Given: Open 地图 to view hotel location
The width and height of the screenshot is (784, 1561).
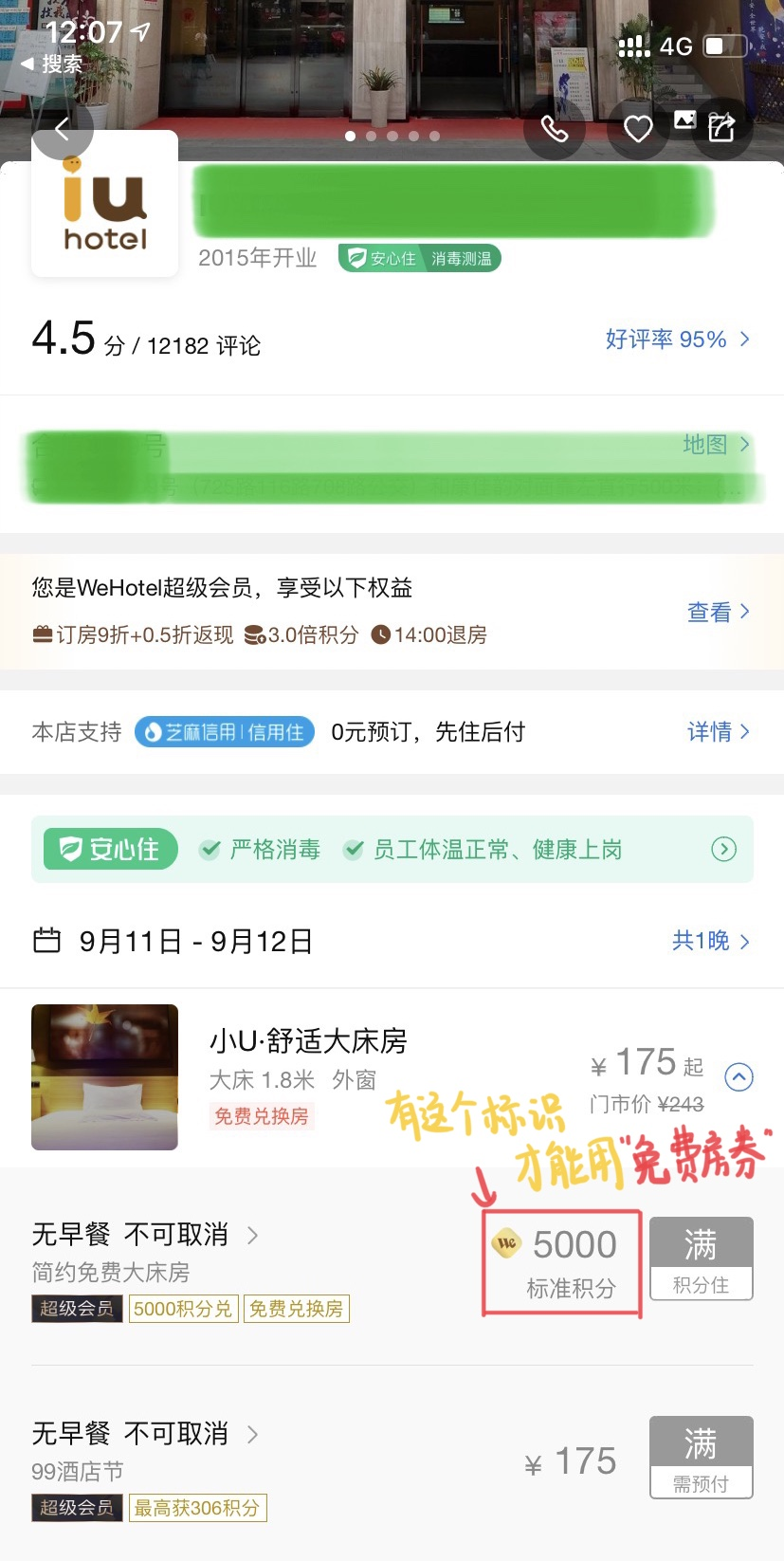Looking at the screenshot, I should point(716,444).
